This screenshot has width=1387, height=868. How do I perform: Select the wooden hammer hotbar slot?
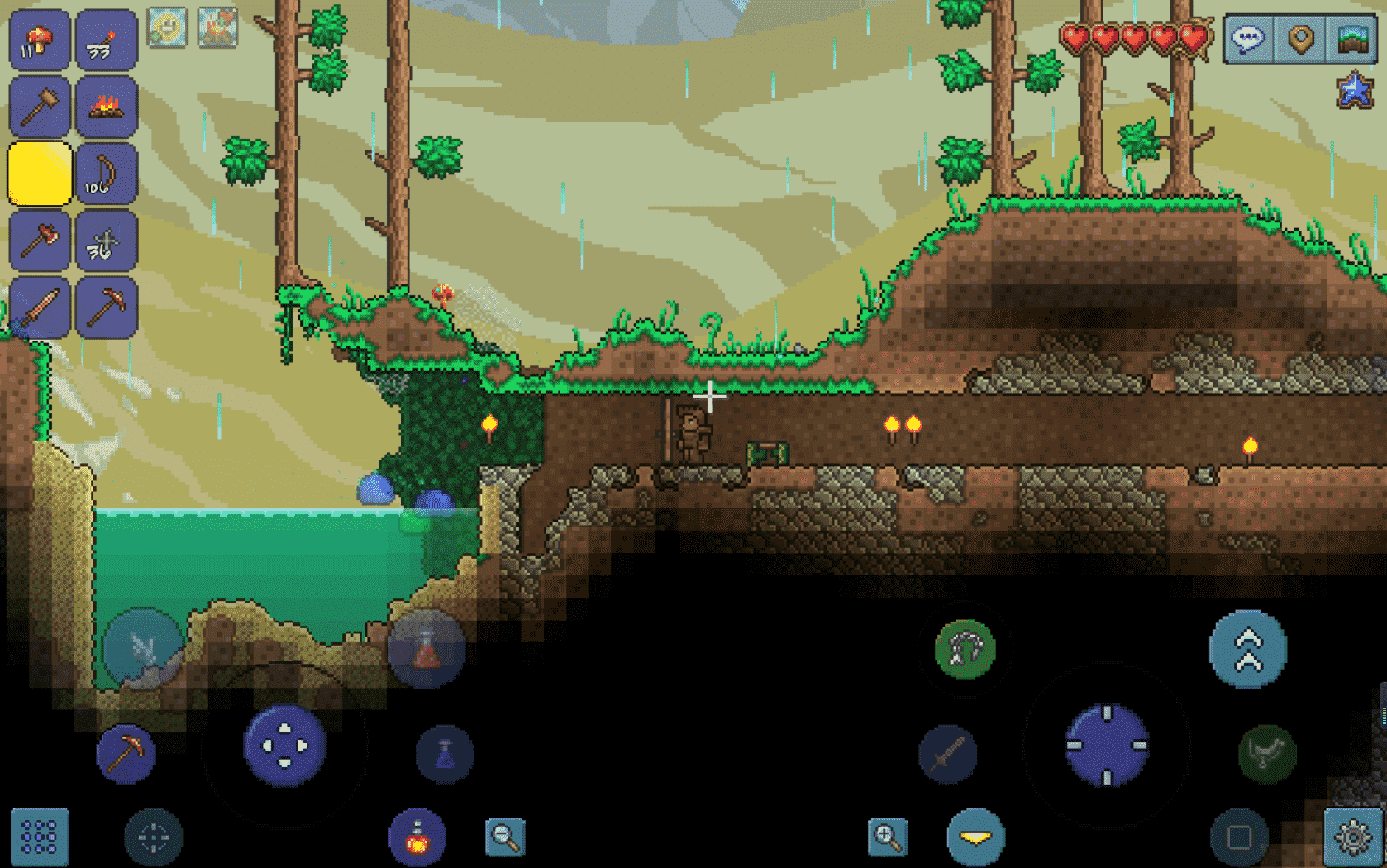click(x=39, y=107)
